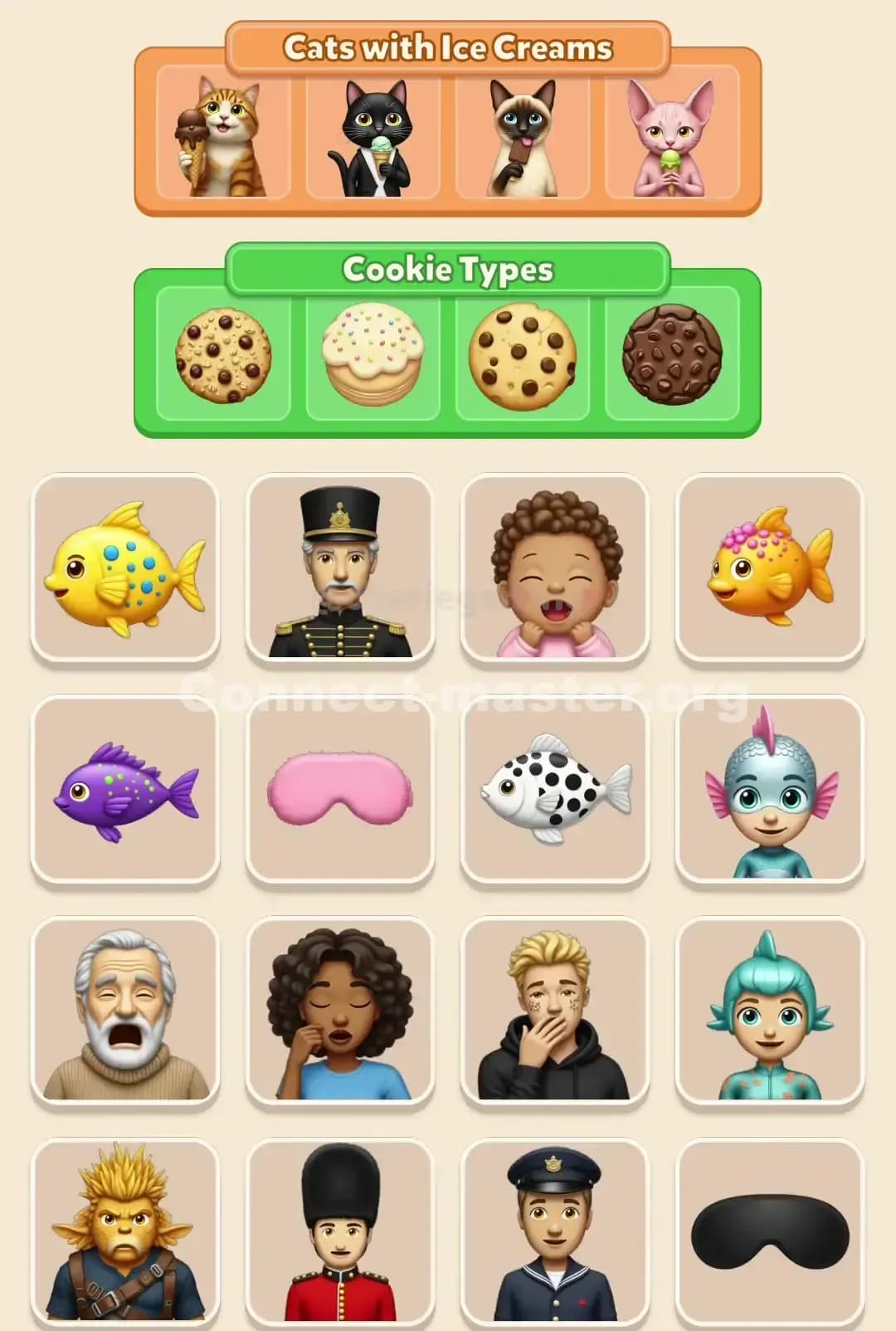This screenshot has width=896, height=1331.
Task: Select the guard in black ceremonial uniform
Action: coord(339,568)
